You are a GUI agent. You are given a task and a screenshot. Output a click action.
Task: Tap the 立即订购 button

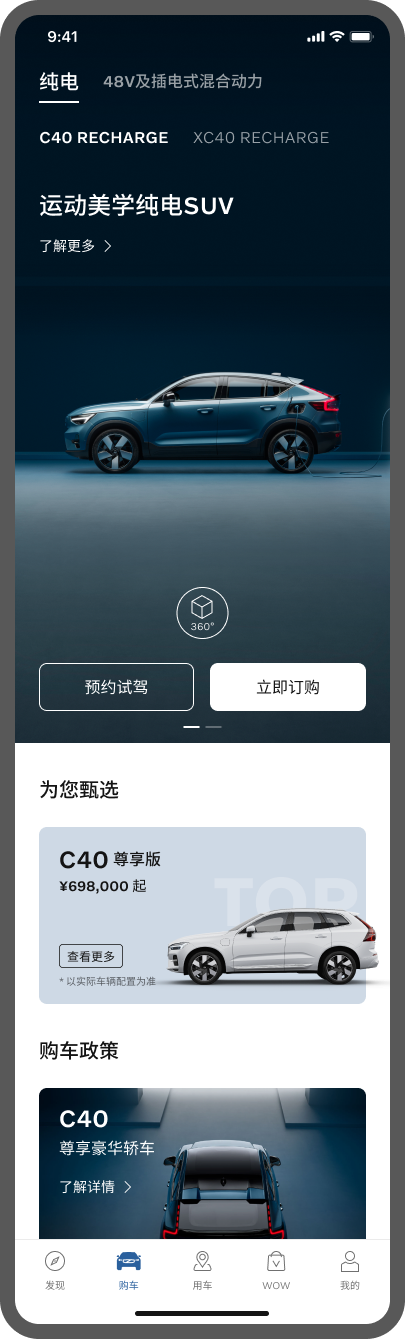[288, 687]
